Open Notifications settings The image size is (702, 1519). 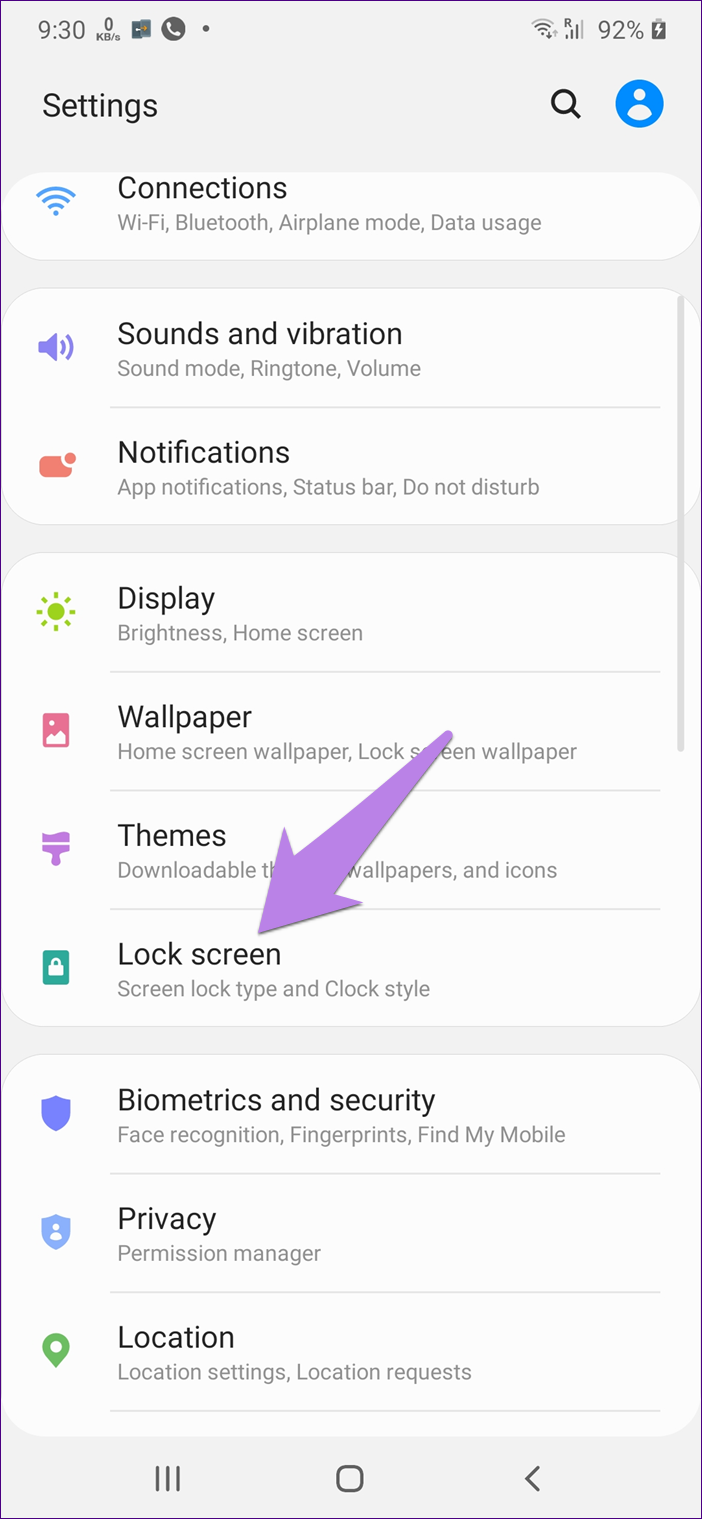[x=350, y=467]
